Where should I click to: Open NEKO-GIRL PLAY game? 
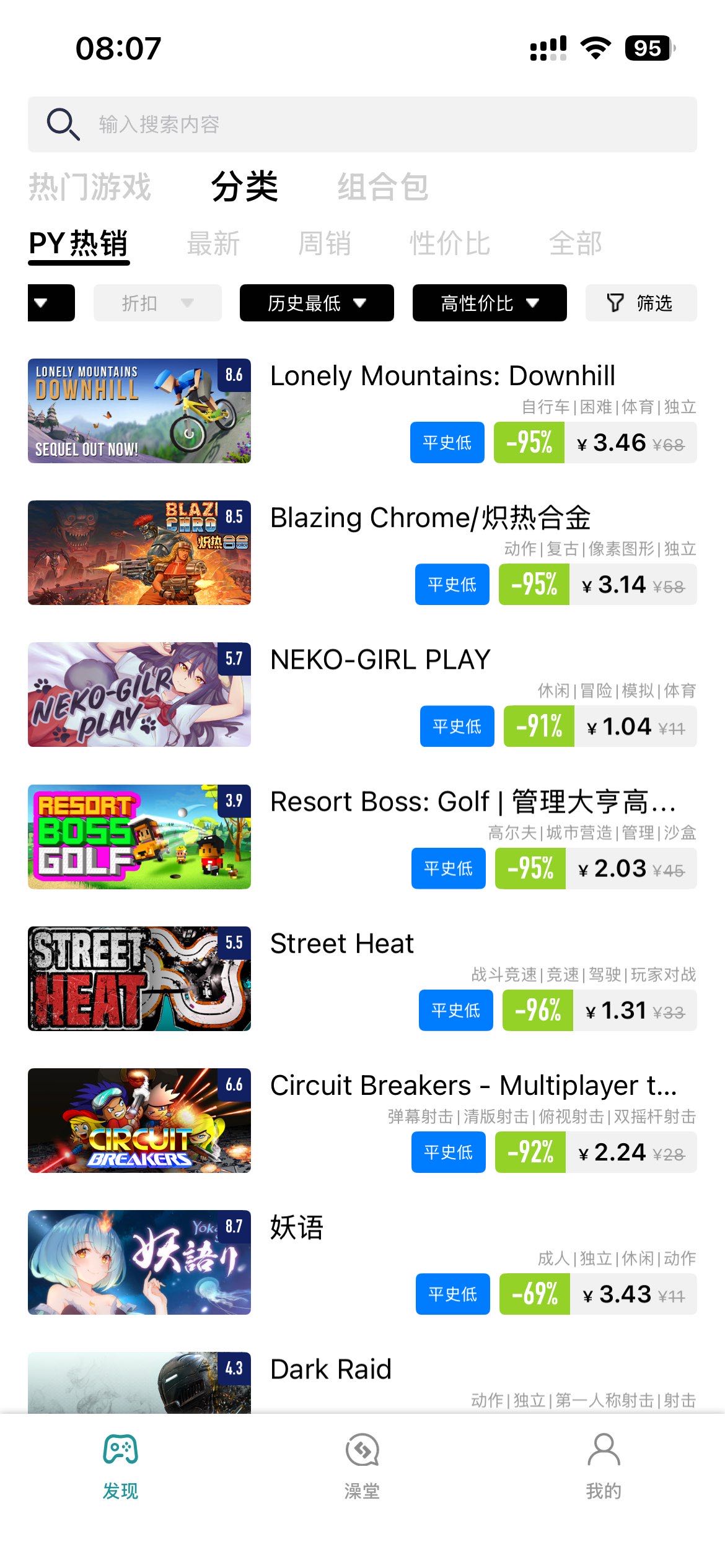coord(380,660)
